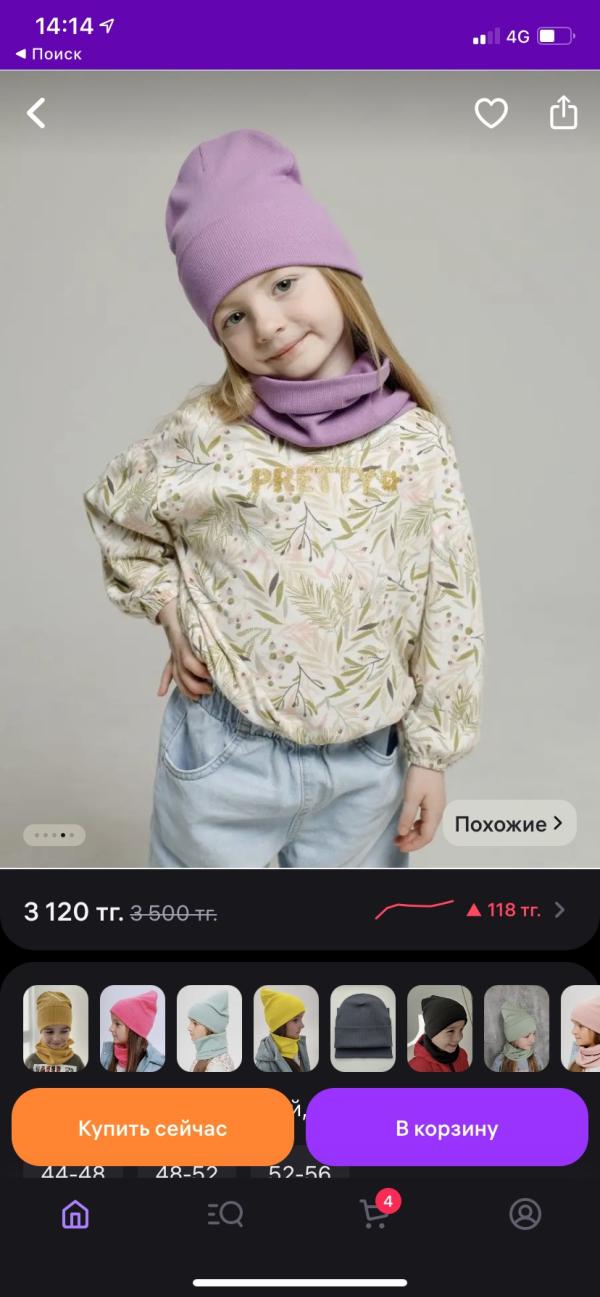Tap Купить сейчас to buy now

pos(153,1128)
